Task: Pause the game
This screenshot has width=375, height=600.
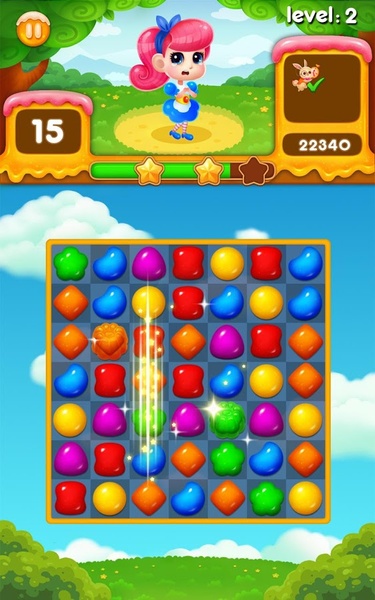Action: click(33, 29)
